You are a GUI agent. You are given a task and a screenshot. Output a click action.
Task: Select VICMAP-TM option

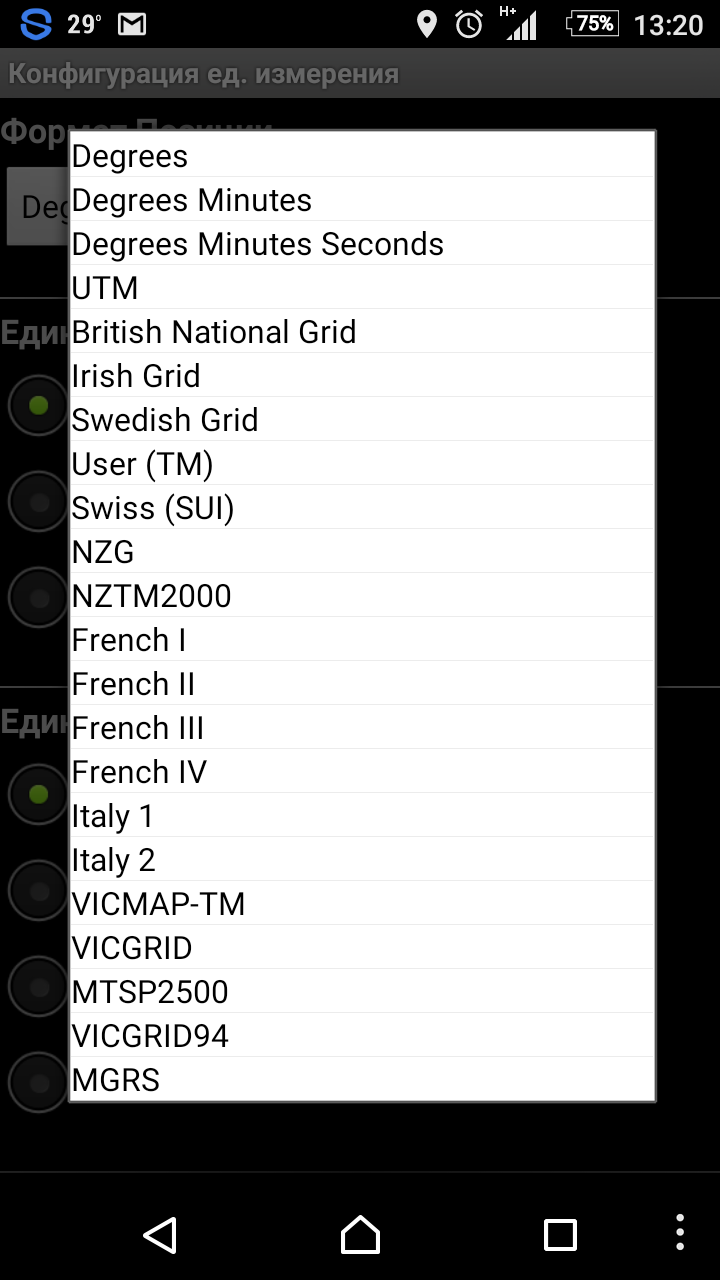pos(362,904)
